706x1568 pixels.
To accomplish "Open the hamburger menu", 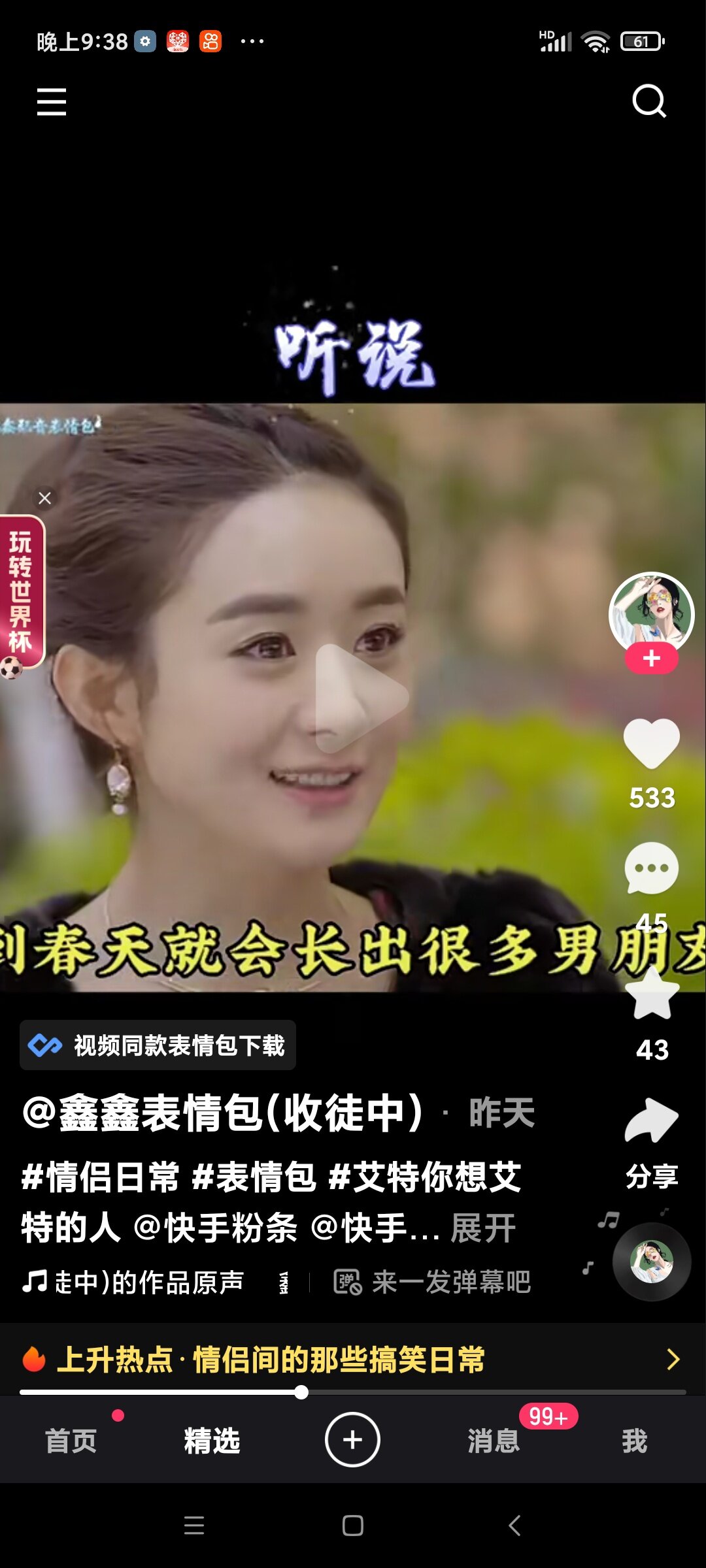I will click(52, 102).
